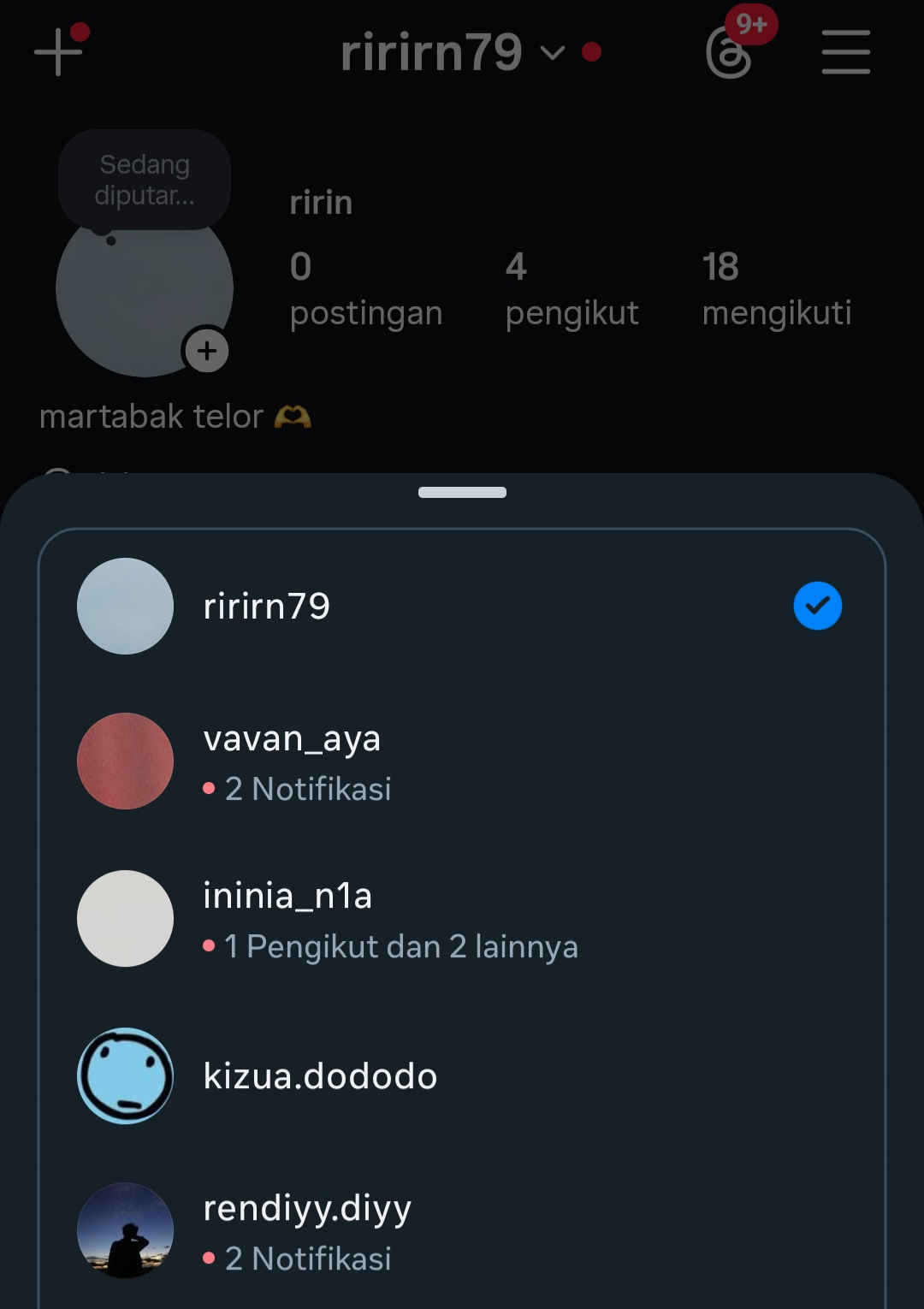Open the hamburger settings menu
The width and height of the screenshot is (924, 1309).
click(845, 52)
